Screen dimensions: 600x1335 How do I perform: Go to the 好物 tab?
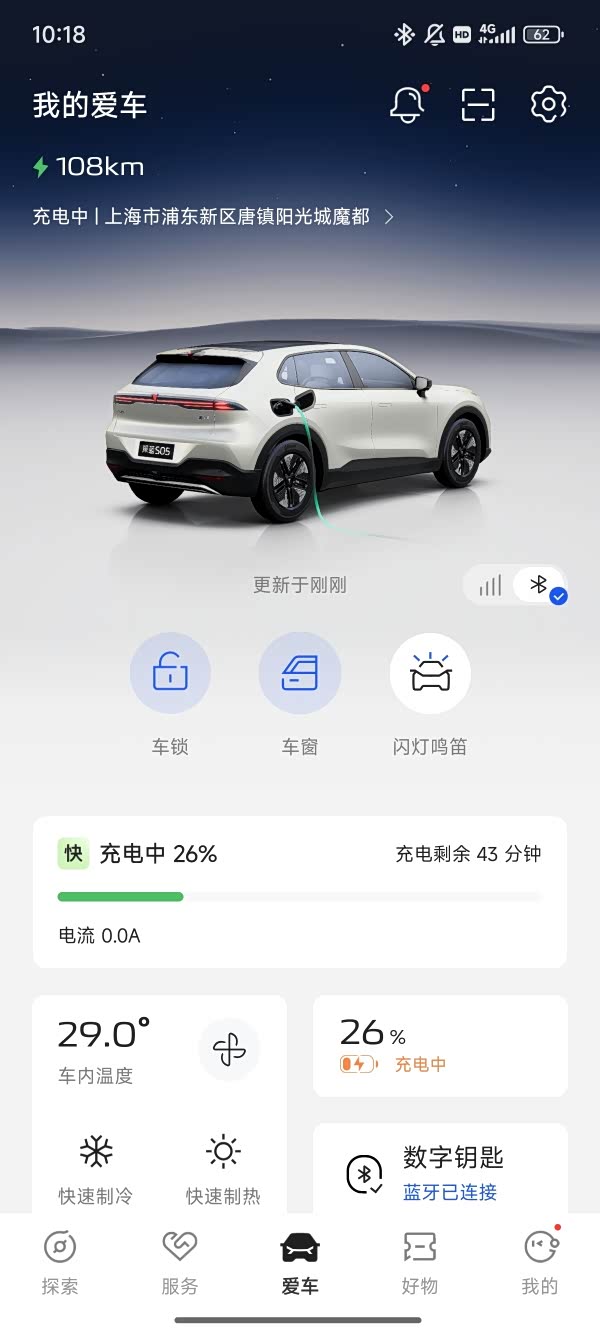(x=420, y=1262)
